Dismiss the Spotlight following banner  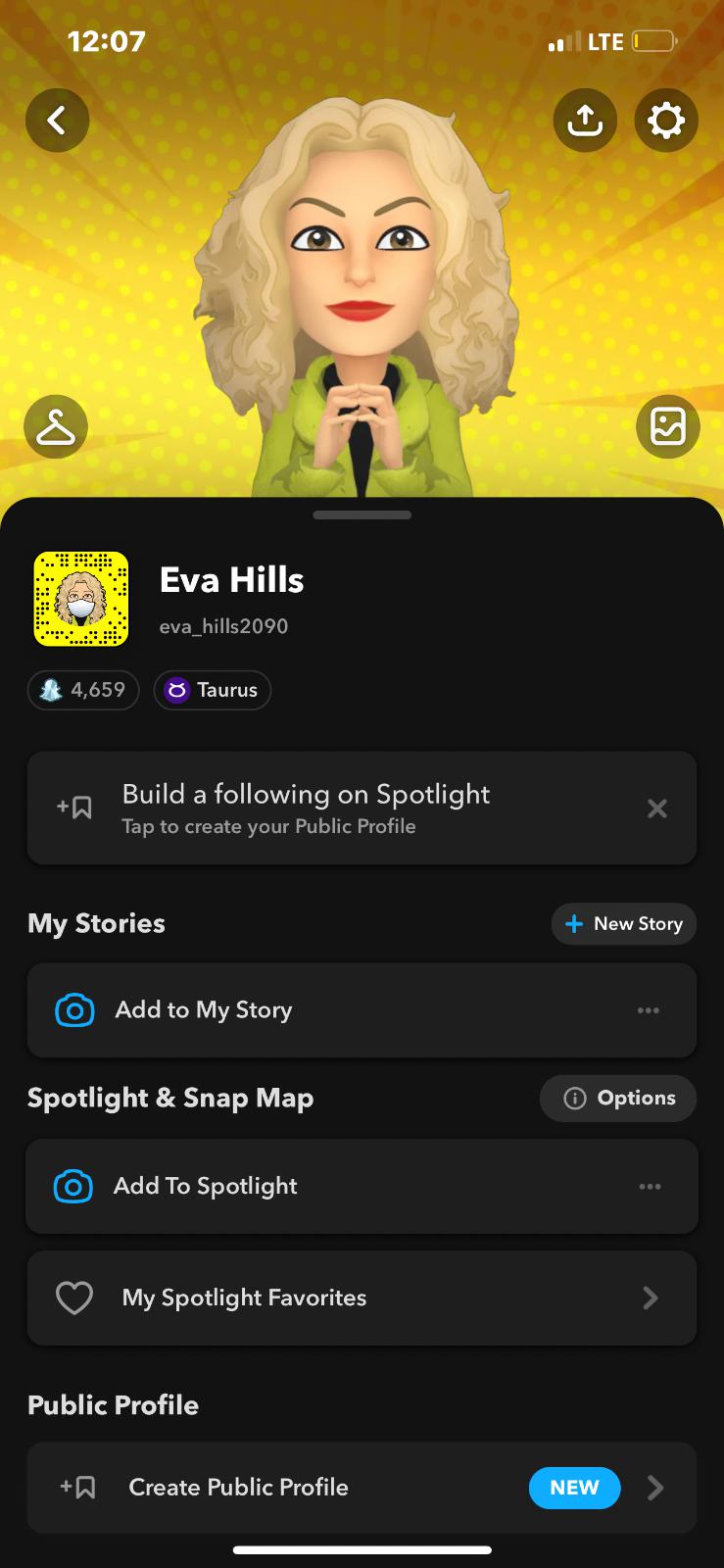(657, 808)
